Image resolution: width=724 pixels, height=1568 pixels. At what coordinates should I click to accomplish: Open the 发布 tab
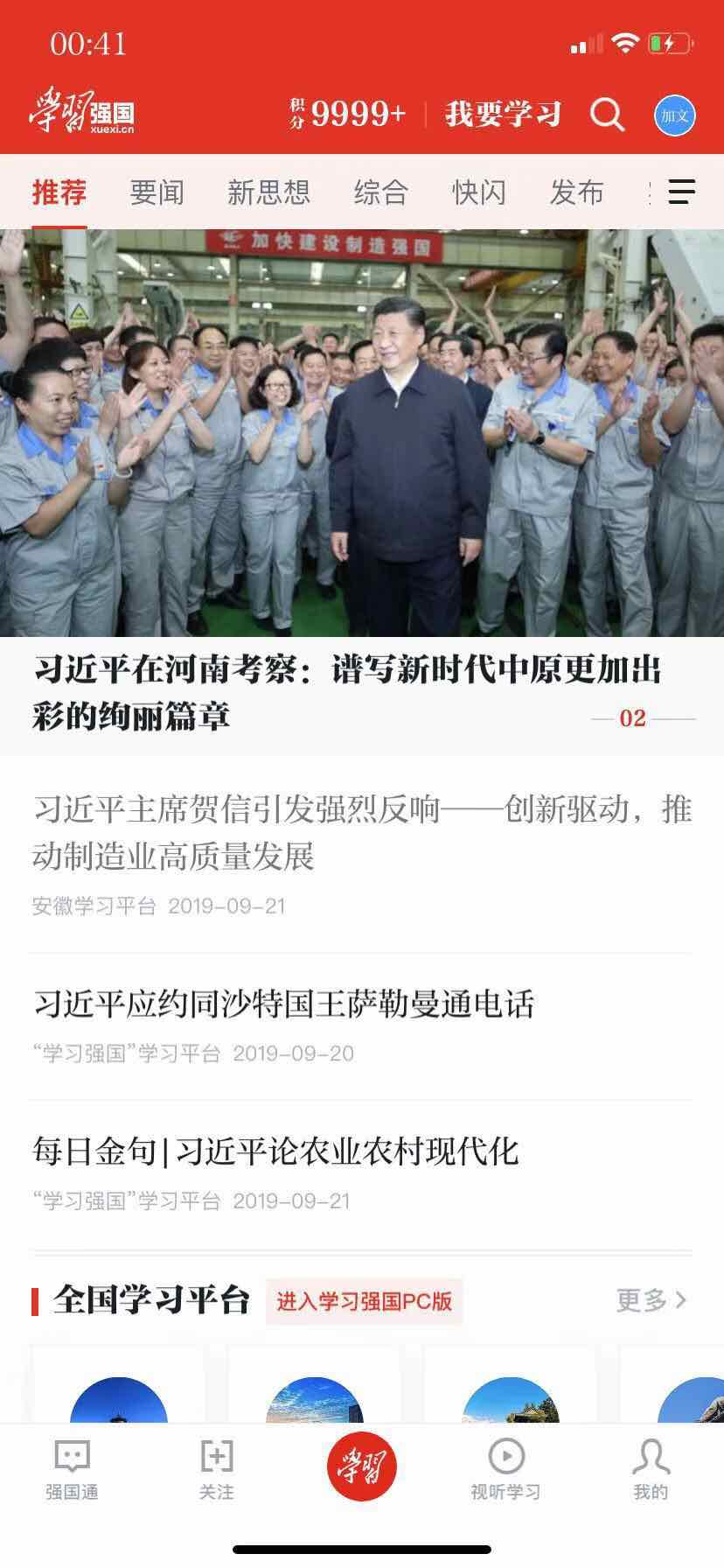(576, 192)
